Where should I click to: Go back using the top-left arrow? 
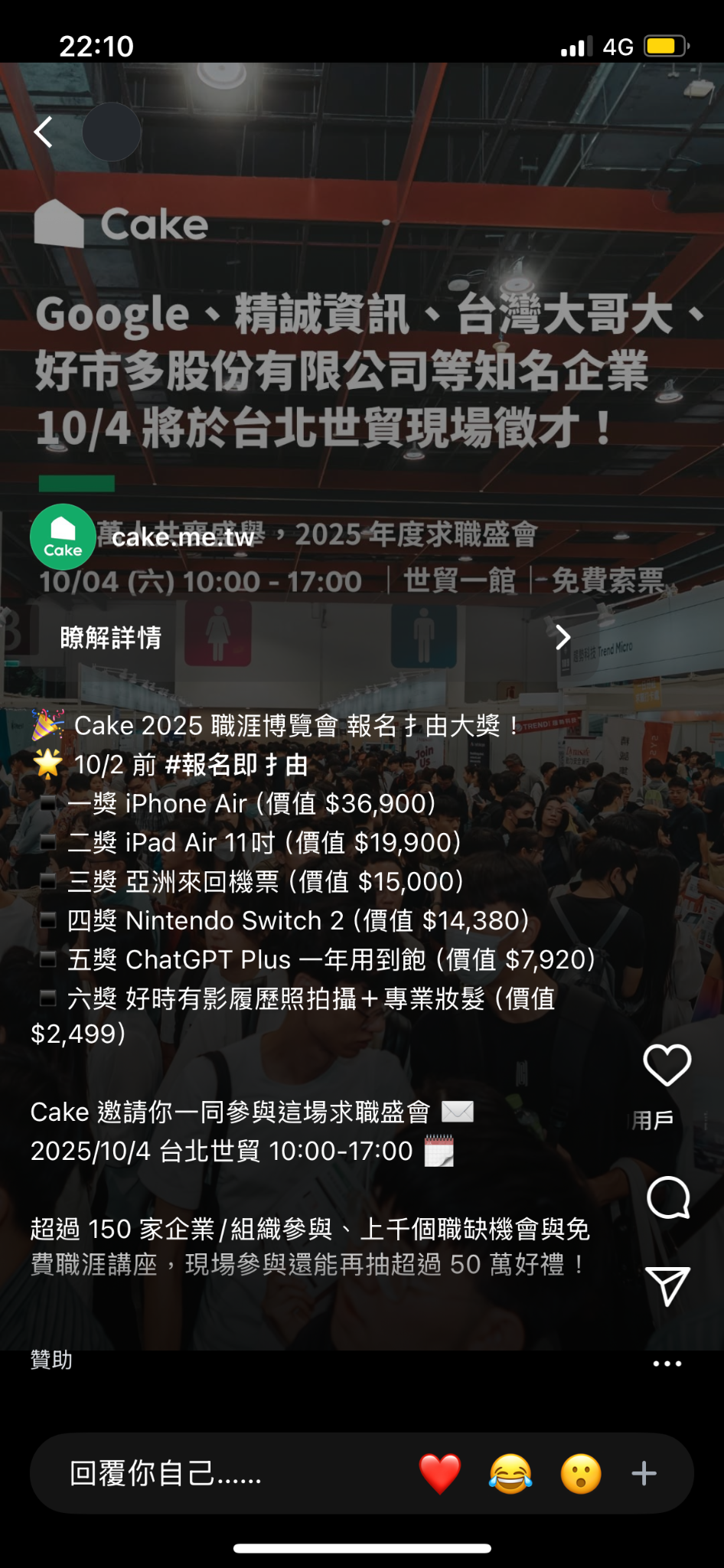click(x=44, y=132)
